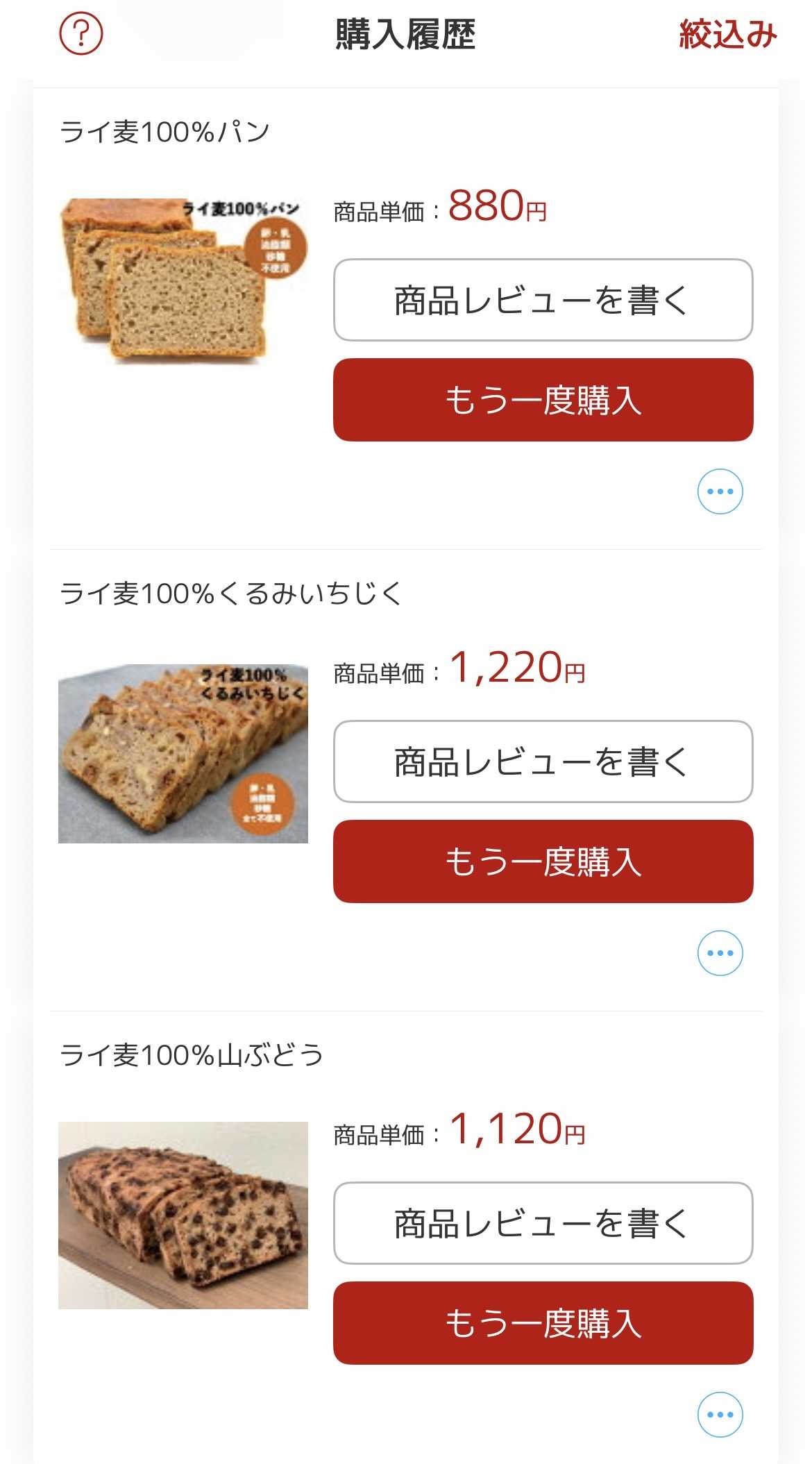Screen dimensions: 812x1464
Task: Open the 絞込み filter option
Action: pyautogui.click(x=727, y=34)
